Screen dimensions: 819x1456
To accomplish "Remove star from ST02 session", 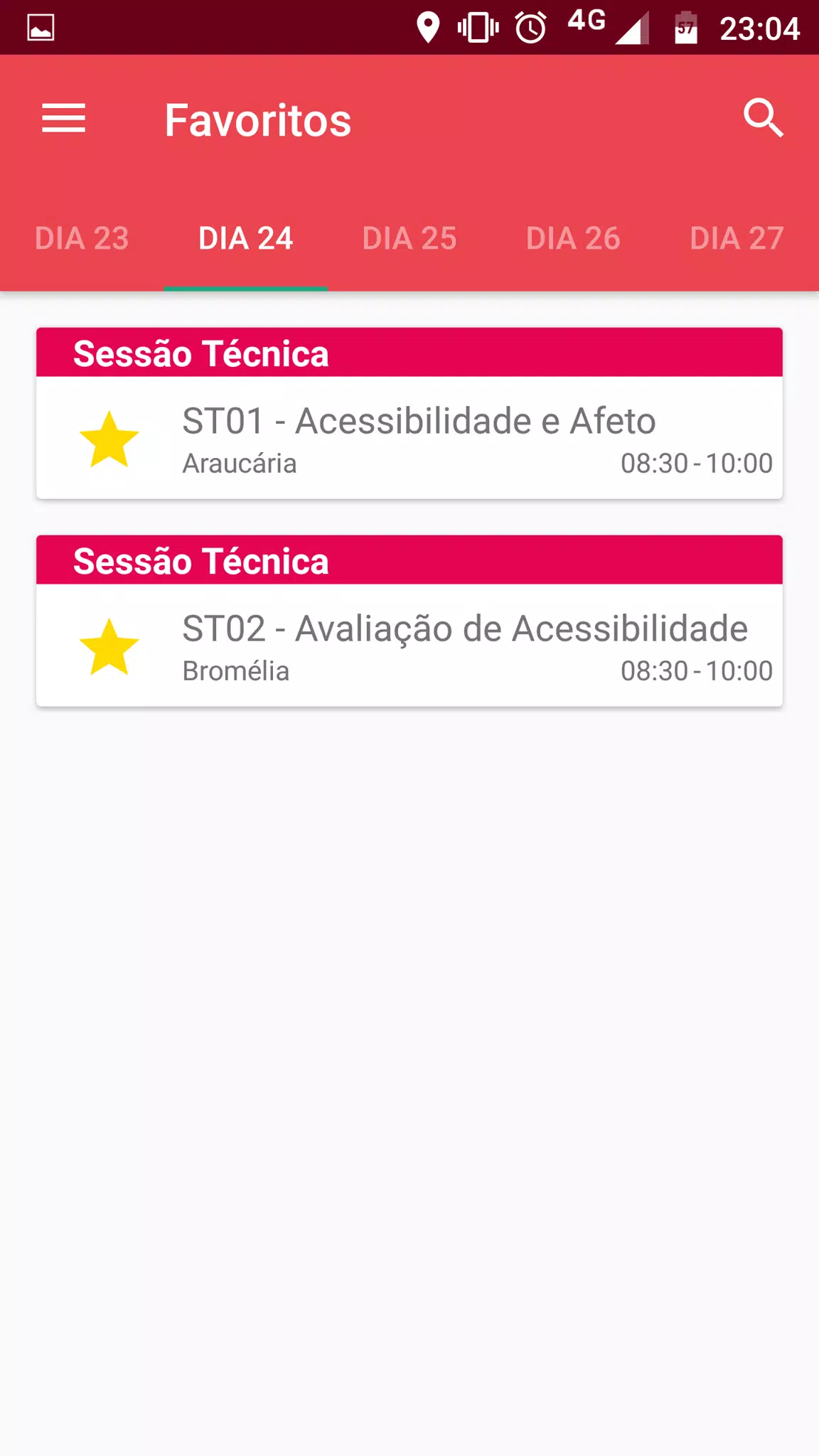I will (x=109, y=646).
